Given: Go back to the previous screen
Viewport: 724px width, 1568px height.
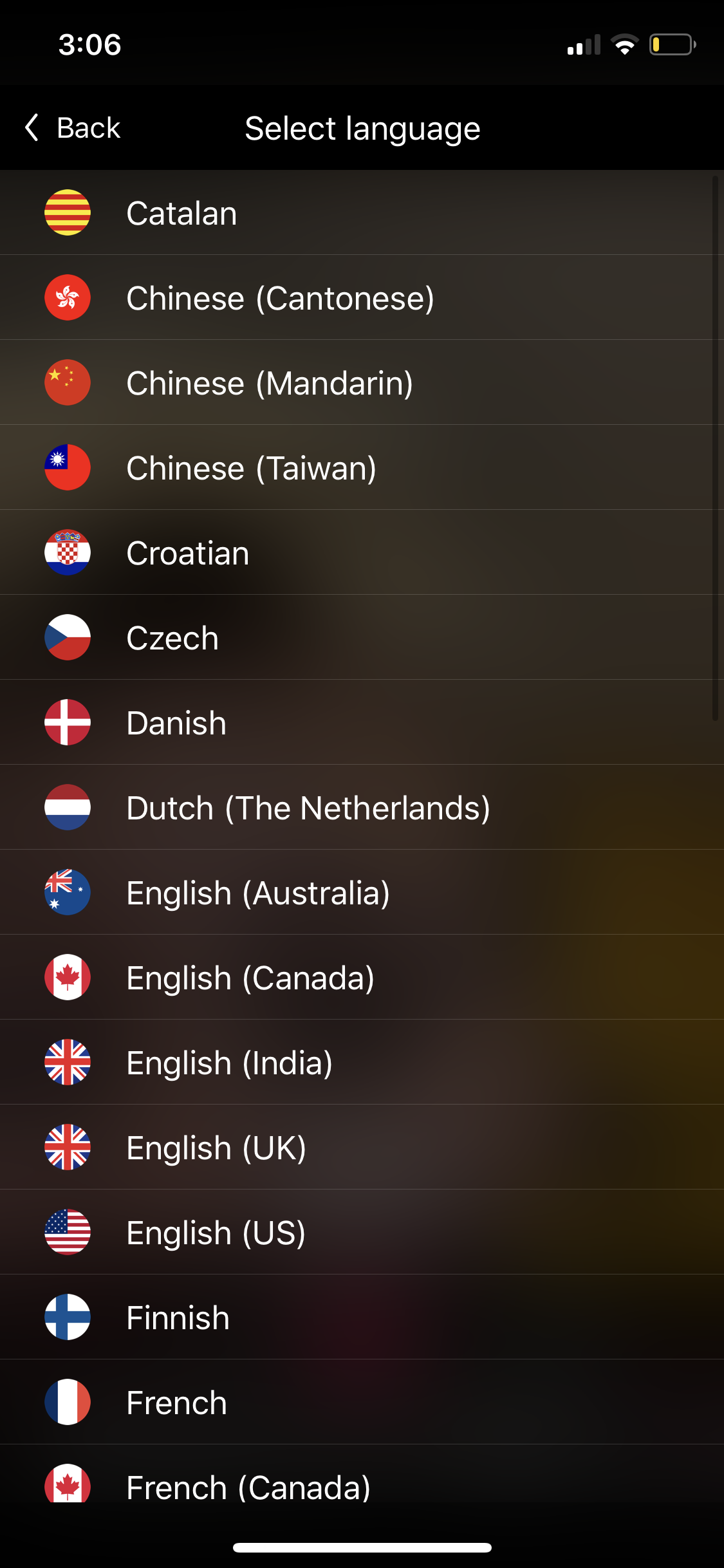Looking at the screenshot, I should 73,127.
